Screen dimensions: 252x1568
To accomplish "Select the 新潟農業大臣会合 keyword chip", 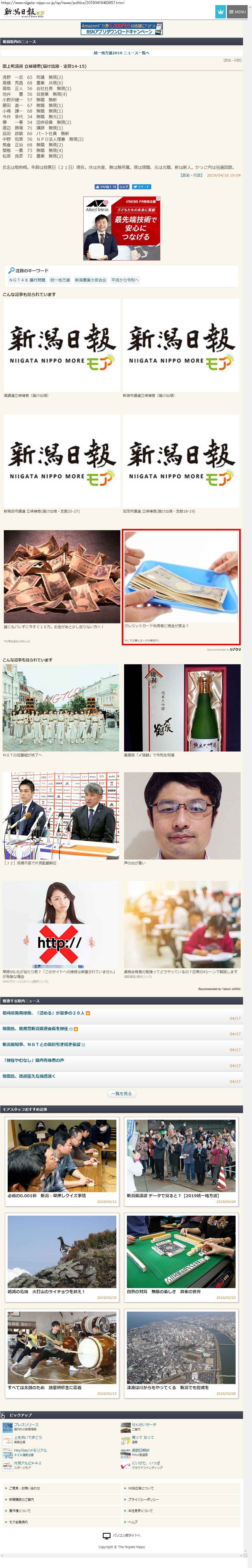I will [90, 280].
